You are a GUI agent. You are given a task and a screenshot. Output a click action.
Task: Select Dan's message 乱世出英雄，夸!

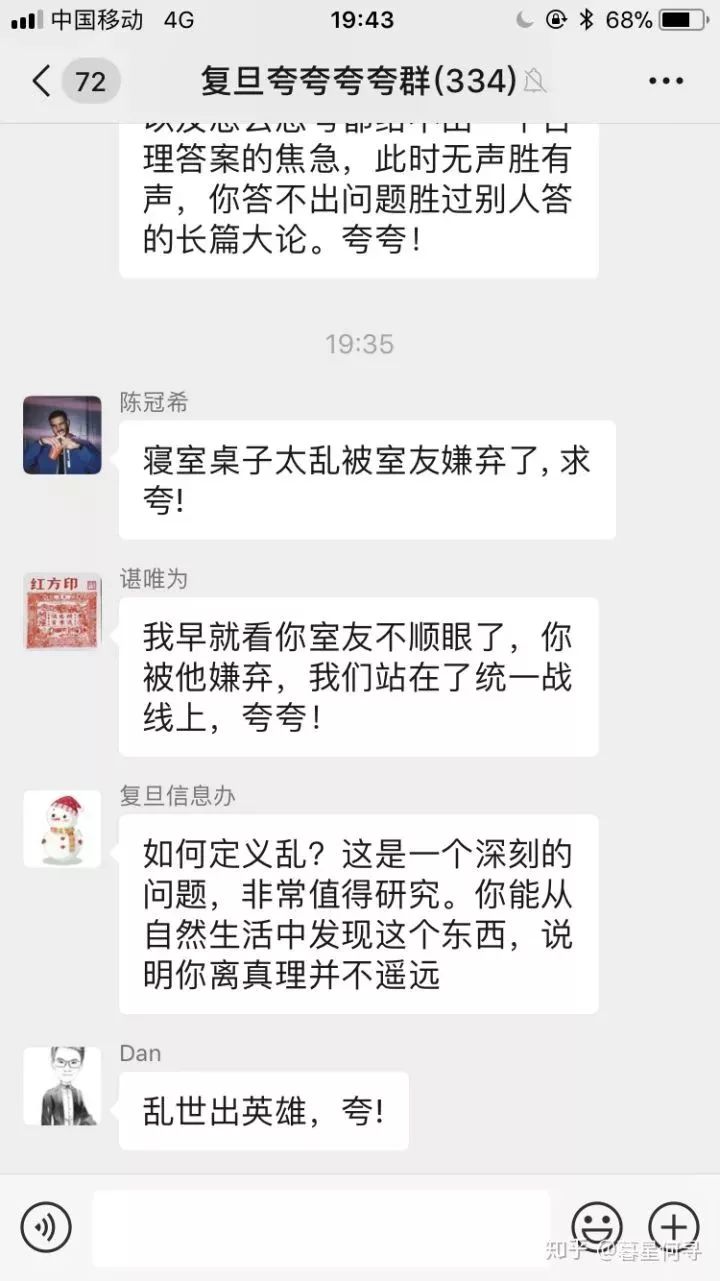tap(262, 1110)
